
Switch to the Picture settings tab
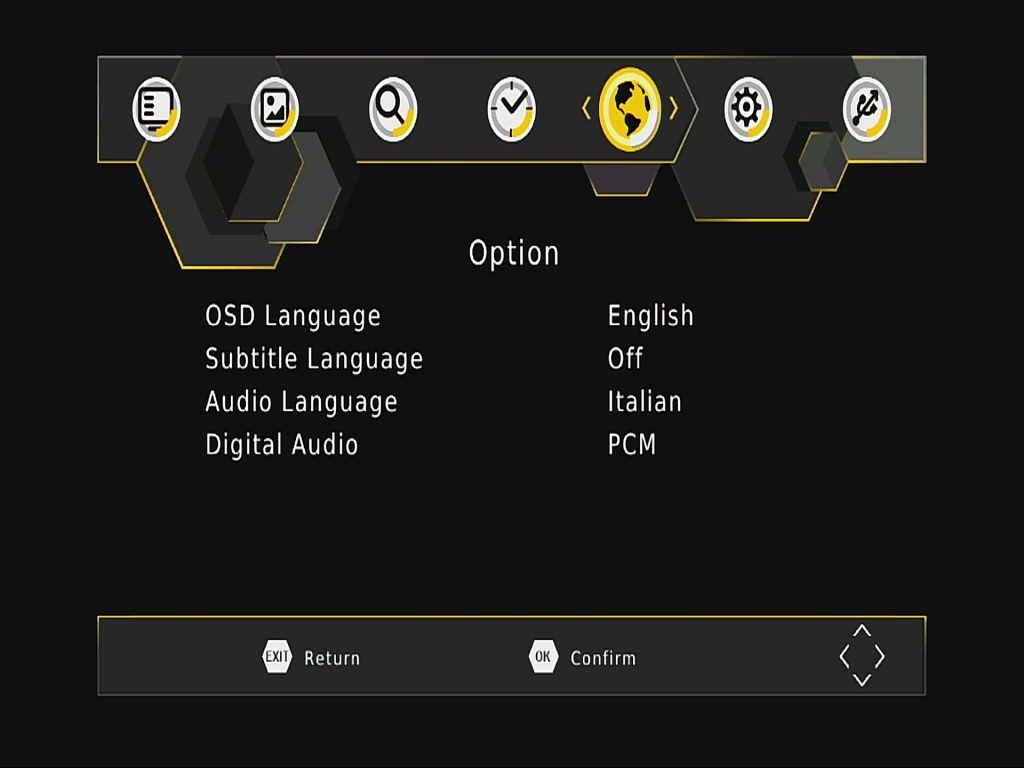coord(274,108)
